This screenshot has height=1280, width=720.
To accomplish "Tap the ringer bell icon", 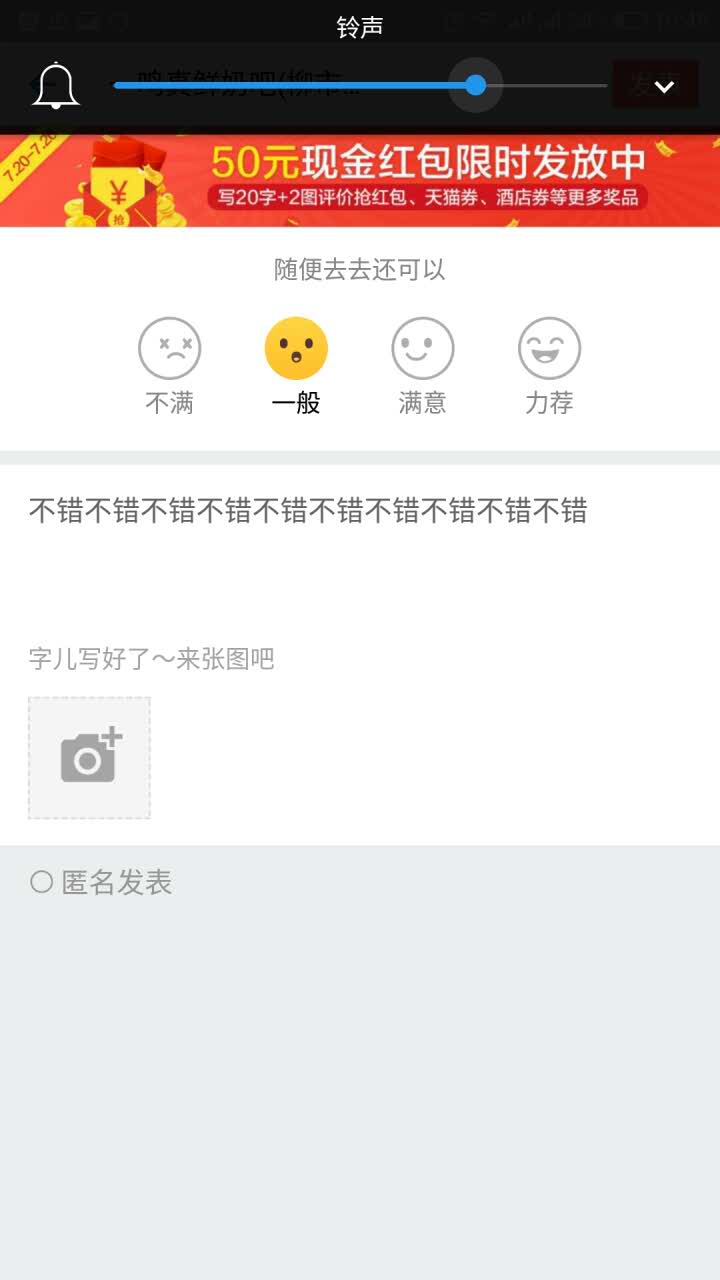I will [x=56, y=86].
